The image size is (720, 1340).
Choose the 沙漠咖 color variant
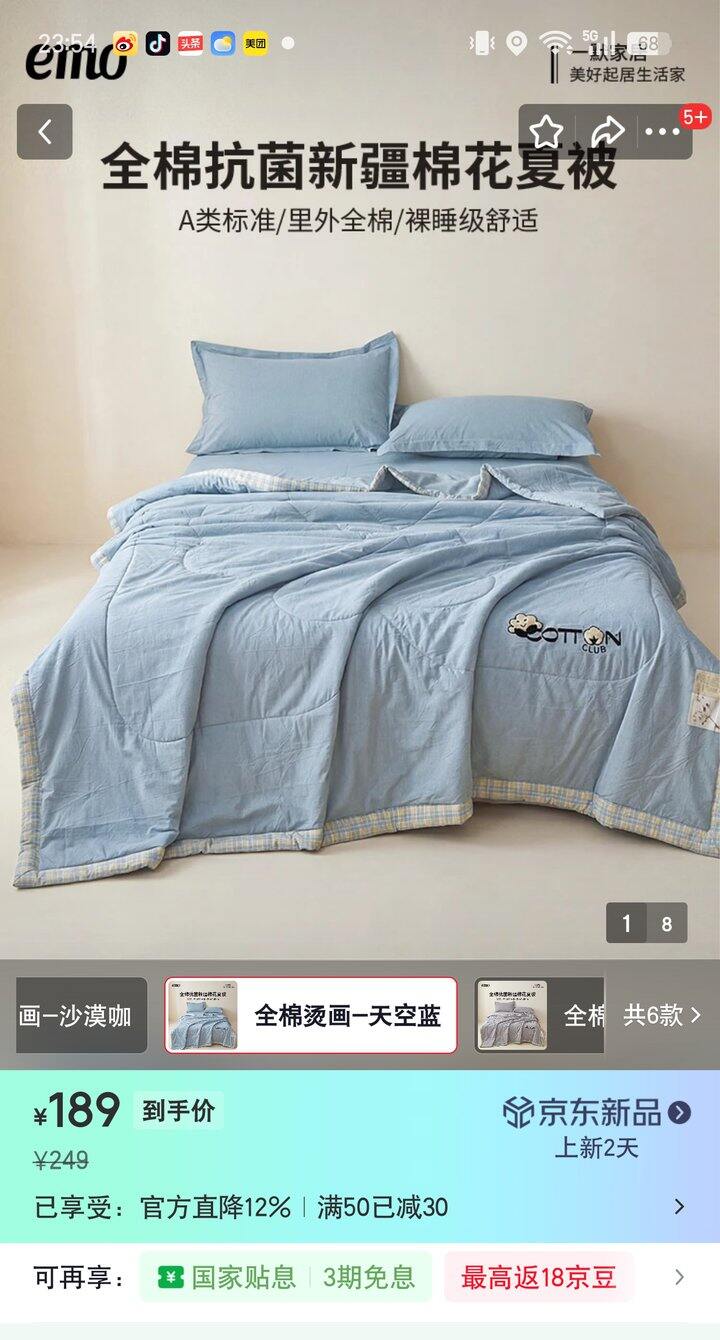tap(80, 1015)
